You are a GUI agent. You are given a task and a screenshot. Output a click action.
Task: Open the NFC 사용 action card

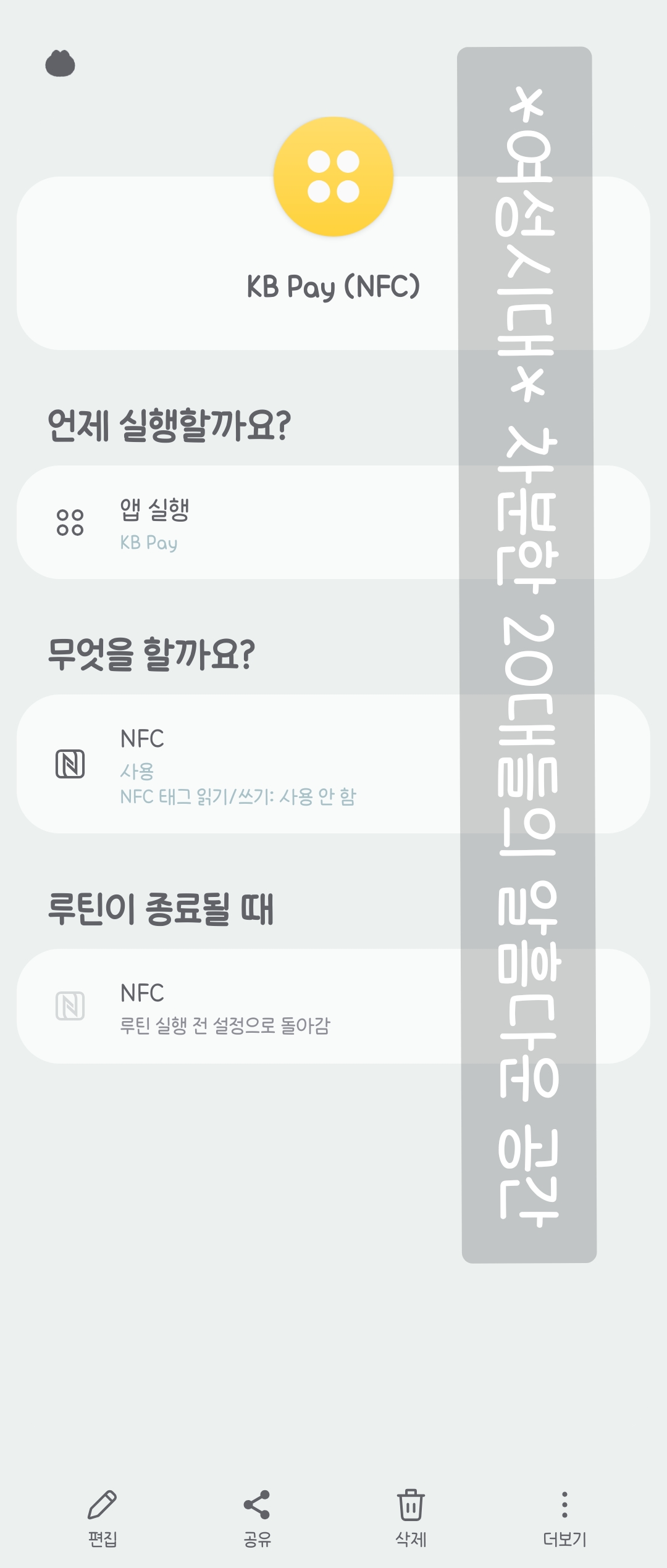pyautogui.click(x=333, y=764)
